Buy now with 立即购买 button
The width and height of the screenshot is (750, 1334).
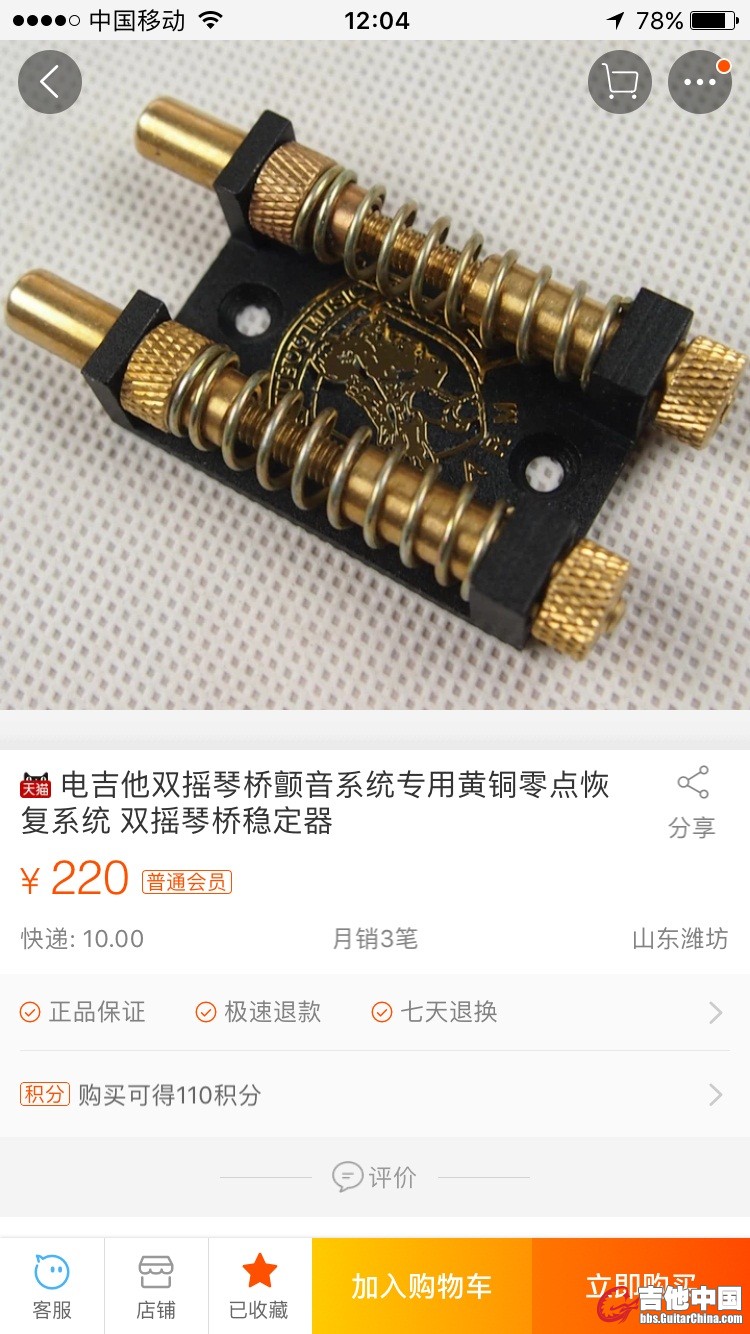[641, 1286]
